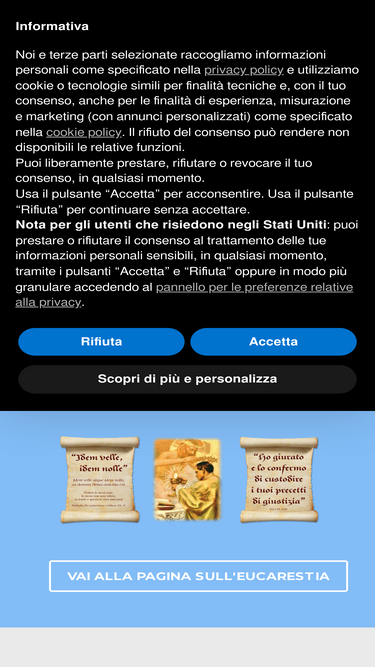Open the cookie policy link
375x667 pixels.
84,132
